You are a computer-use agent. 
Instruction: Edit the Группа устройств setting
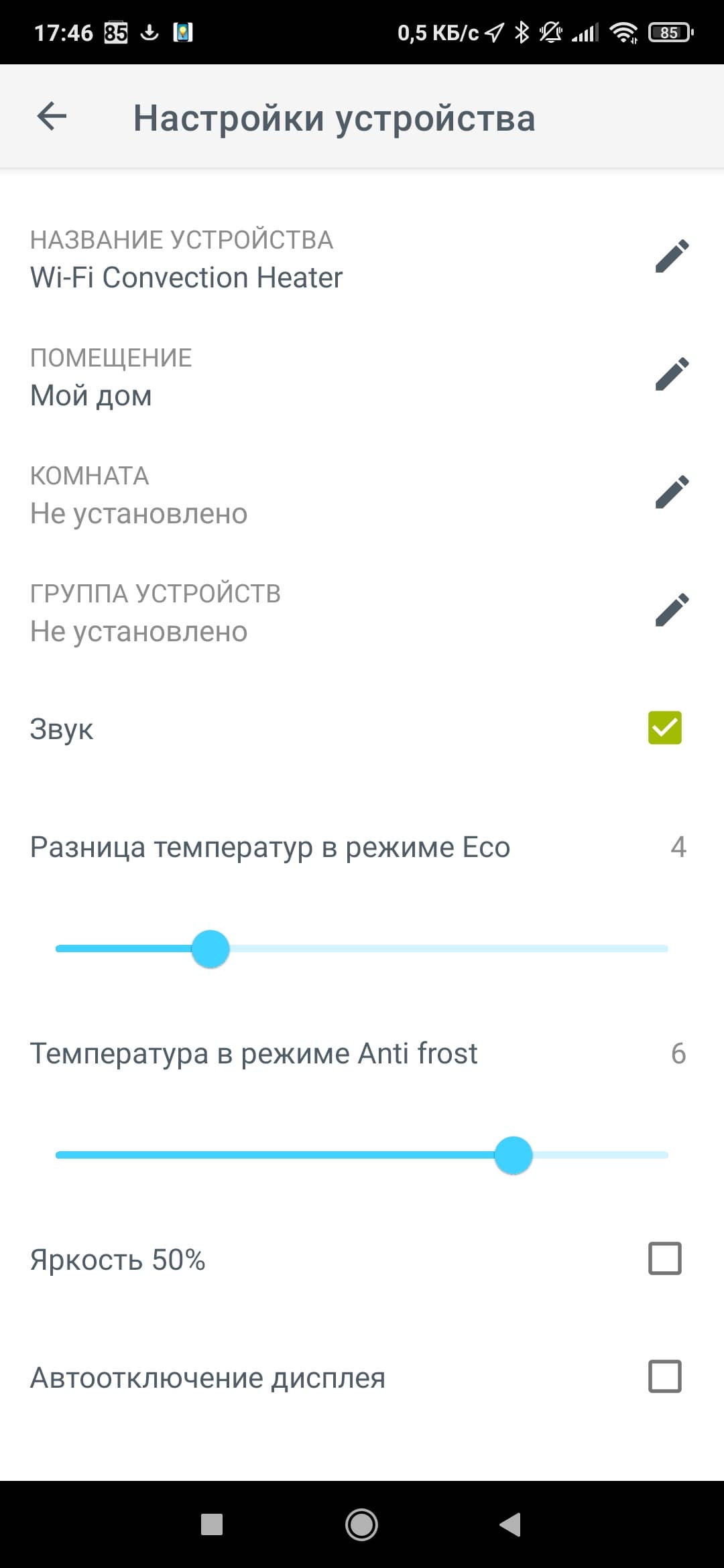click(x=672, y=610)
